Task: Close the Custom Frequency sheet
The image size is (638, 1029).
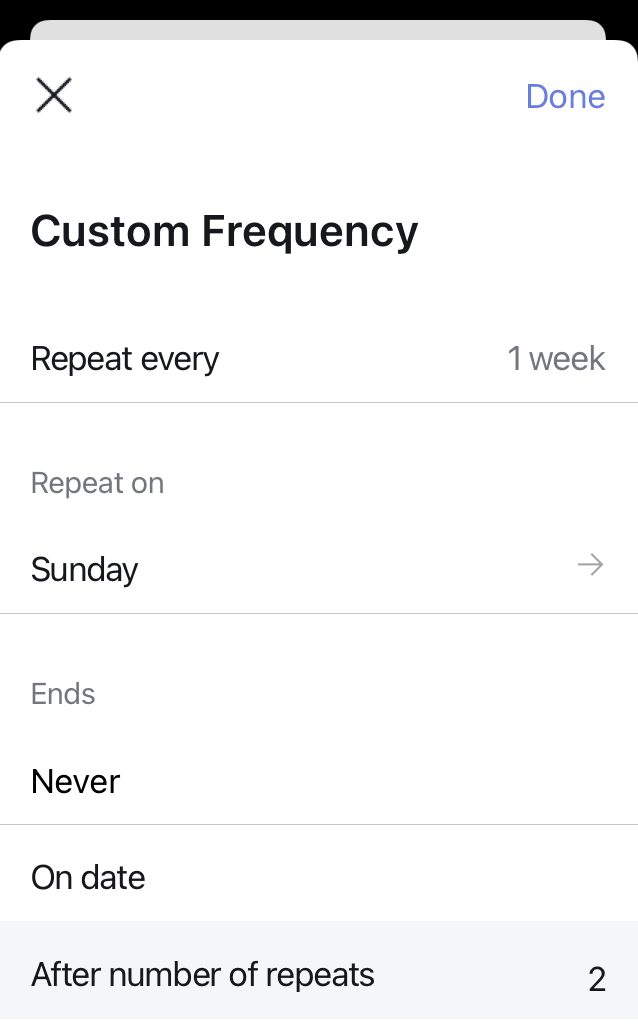Action: point(54,95)
